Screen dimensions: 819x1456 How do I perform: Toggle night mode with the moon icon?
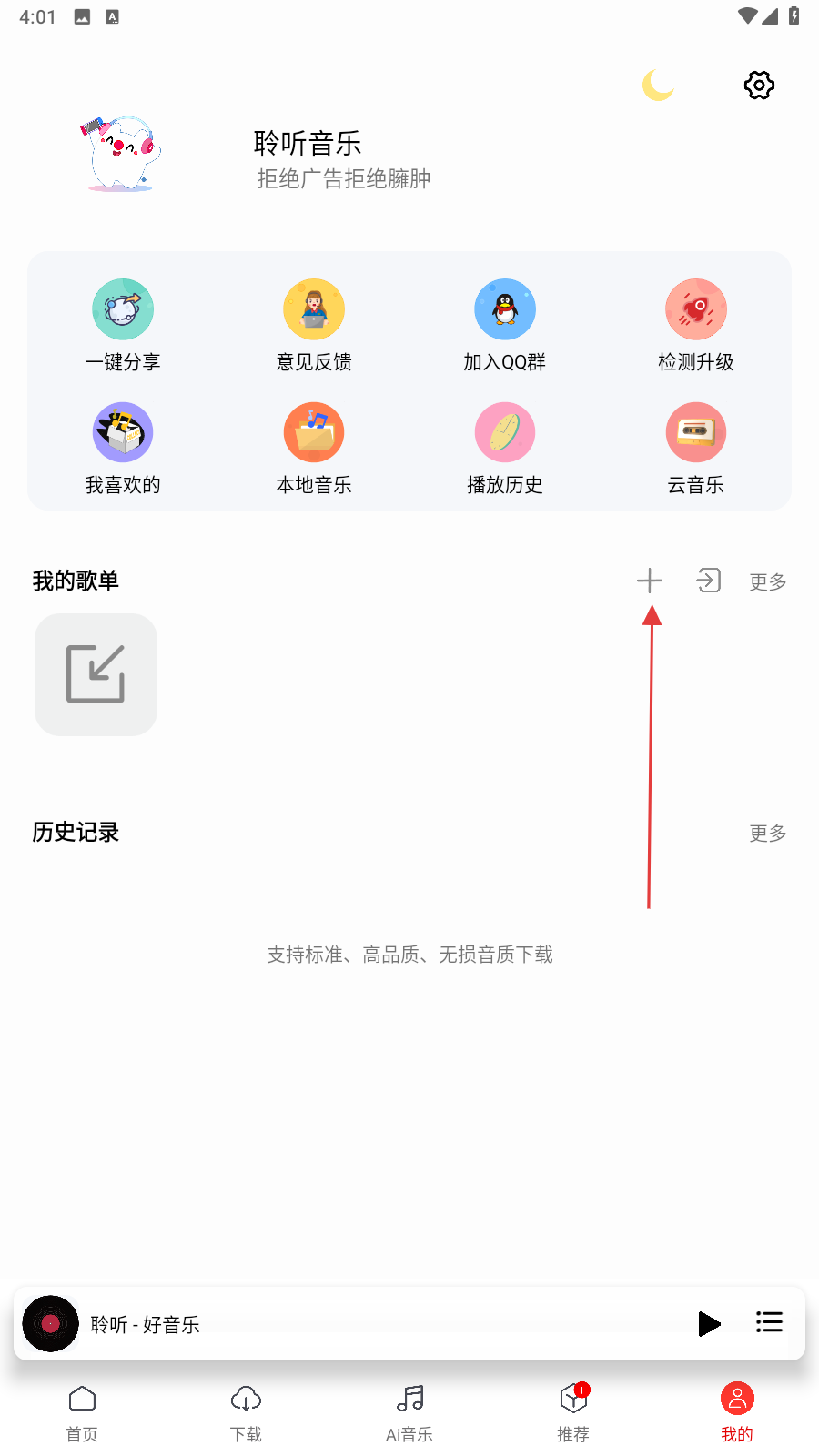point(658,86)
